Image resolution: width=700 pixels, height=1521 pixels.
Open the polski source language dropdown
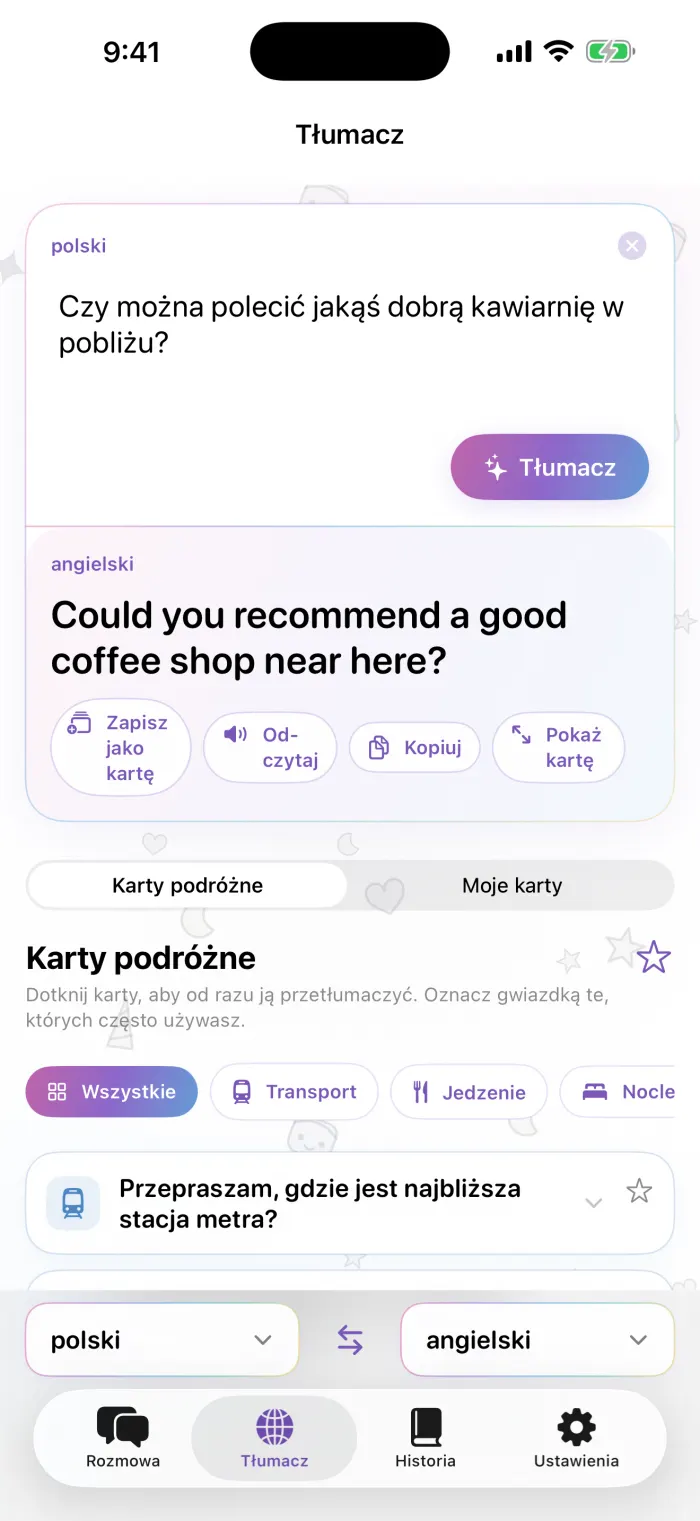click(162, 1340)
